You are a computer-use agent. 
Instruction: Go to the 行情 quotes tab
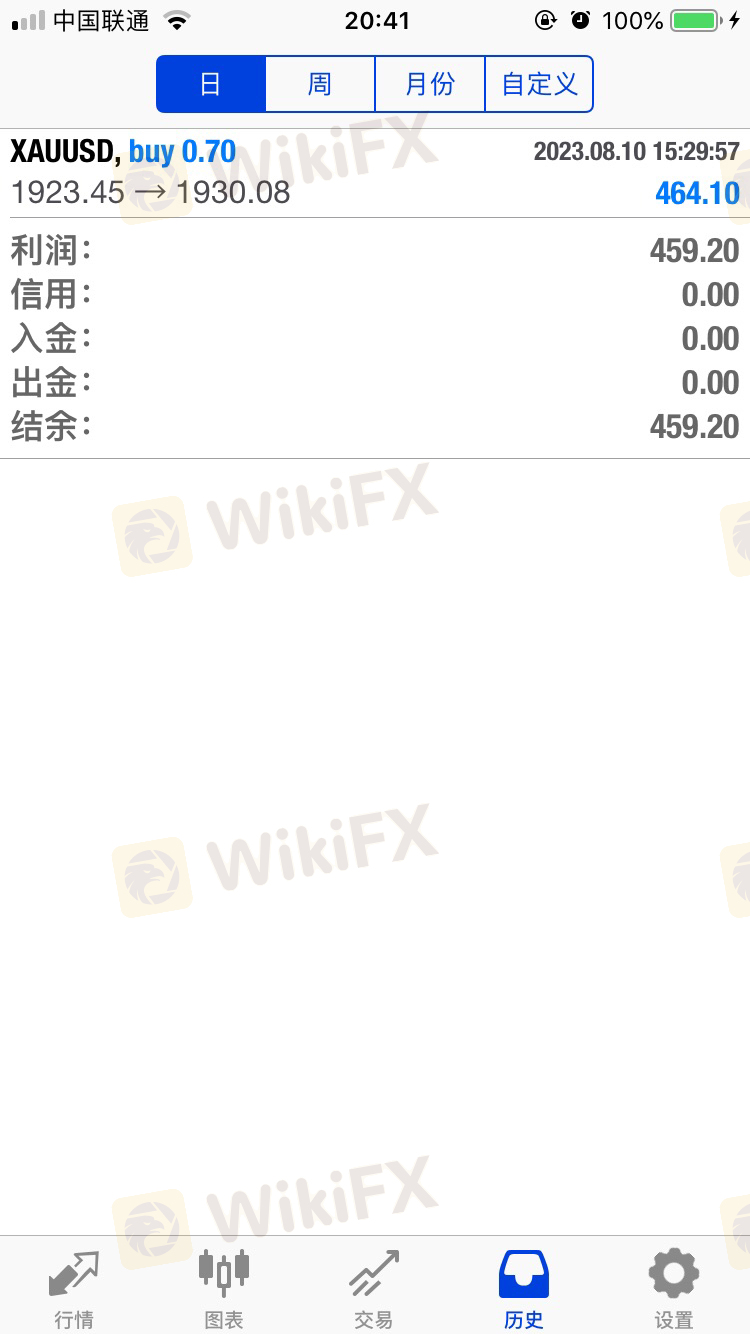coord(74,1288)
